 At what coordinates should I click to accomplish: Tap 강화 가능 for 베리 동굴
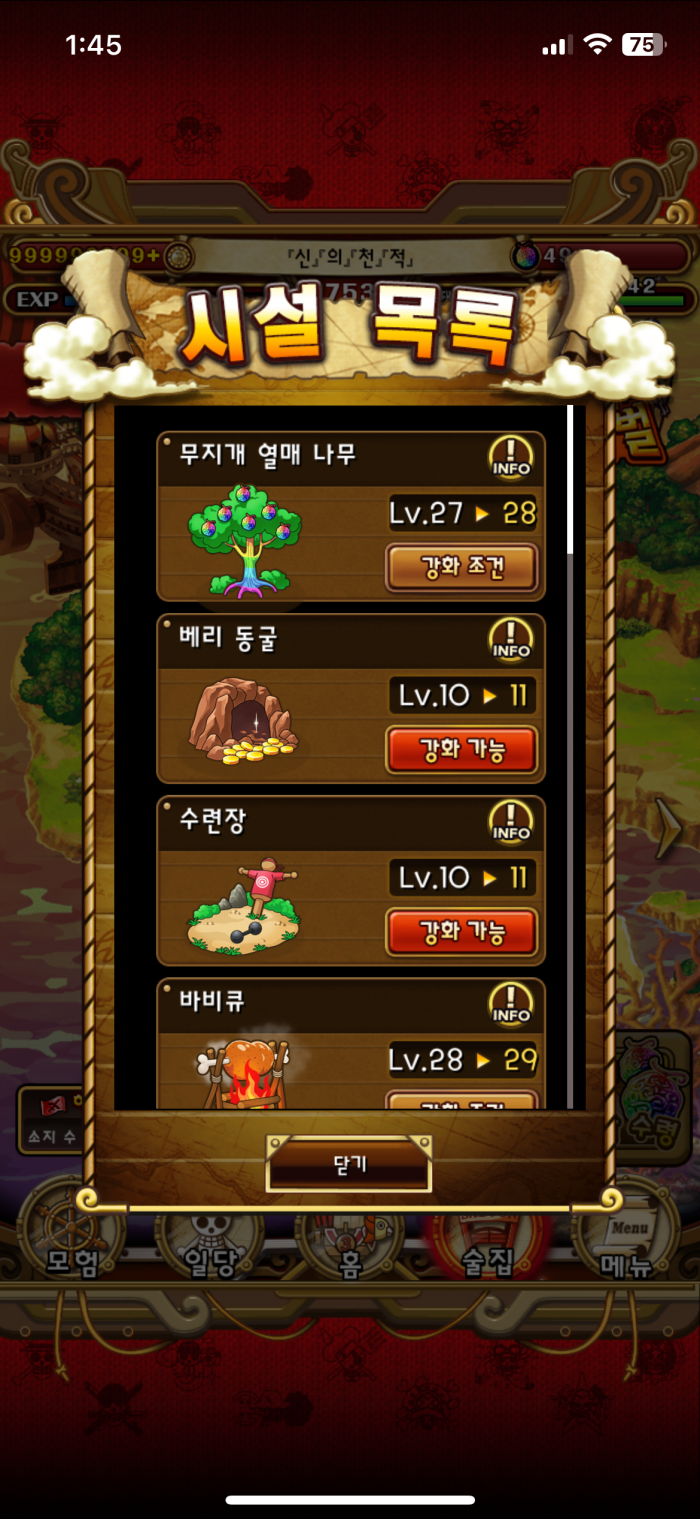(461, 750)
